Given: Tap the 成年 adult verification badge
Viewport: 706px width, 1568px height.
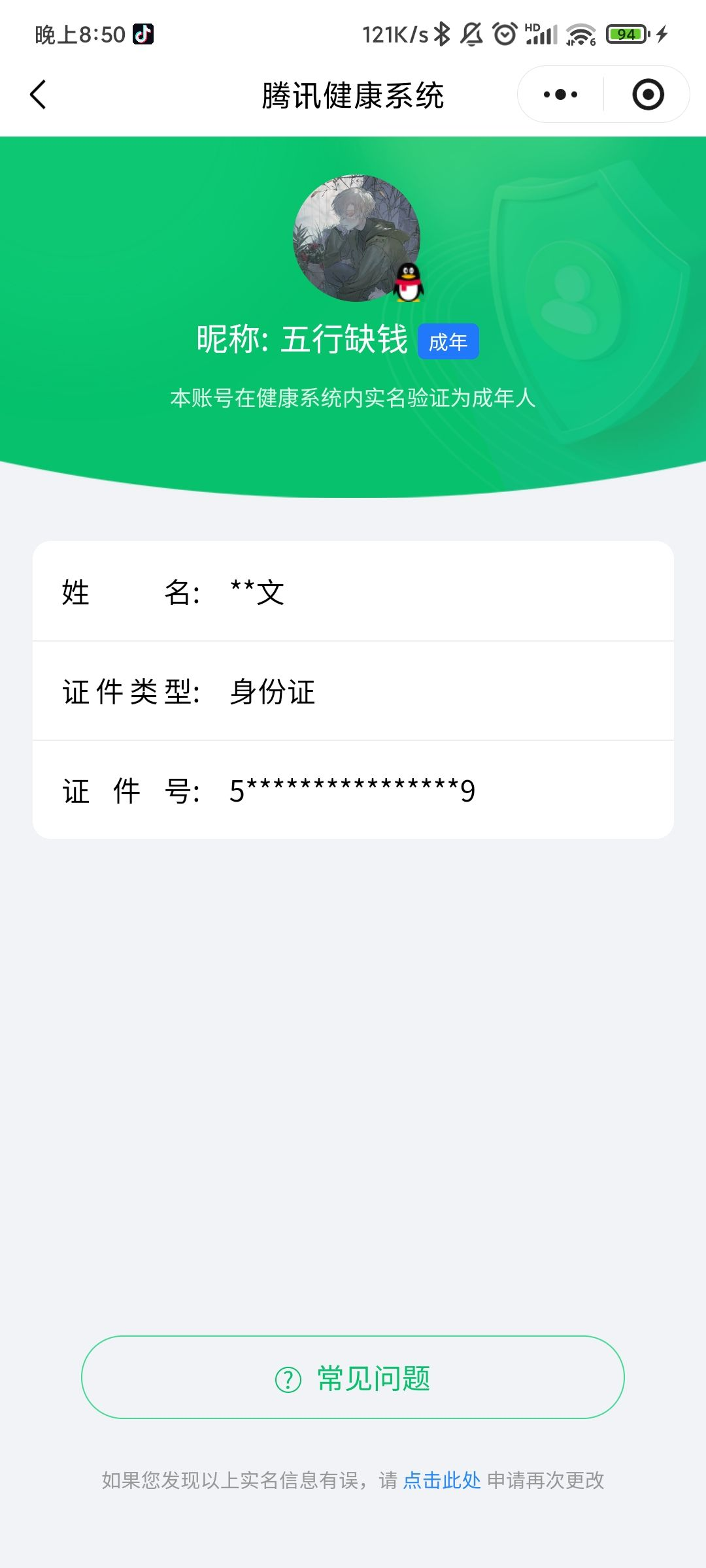Looking at the screenshot, I should click(450, 340).
